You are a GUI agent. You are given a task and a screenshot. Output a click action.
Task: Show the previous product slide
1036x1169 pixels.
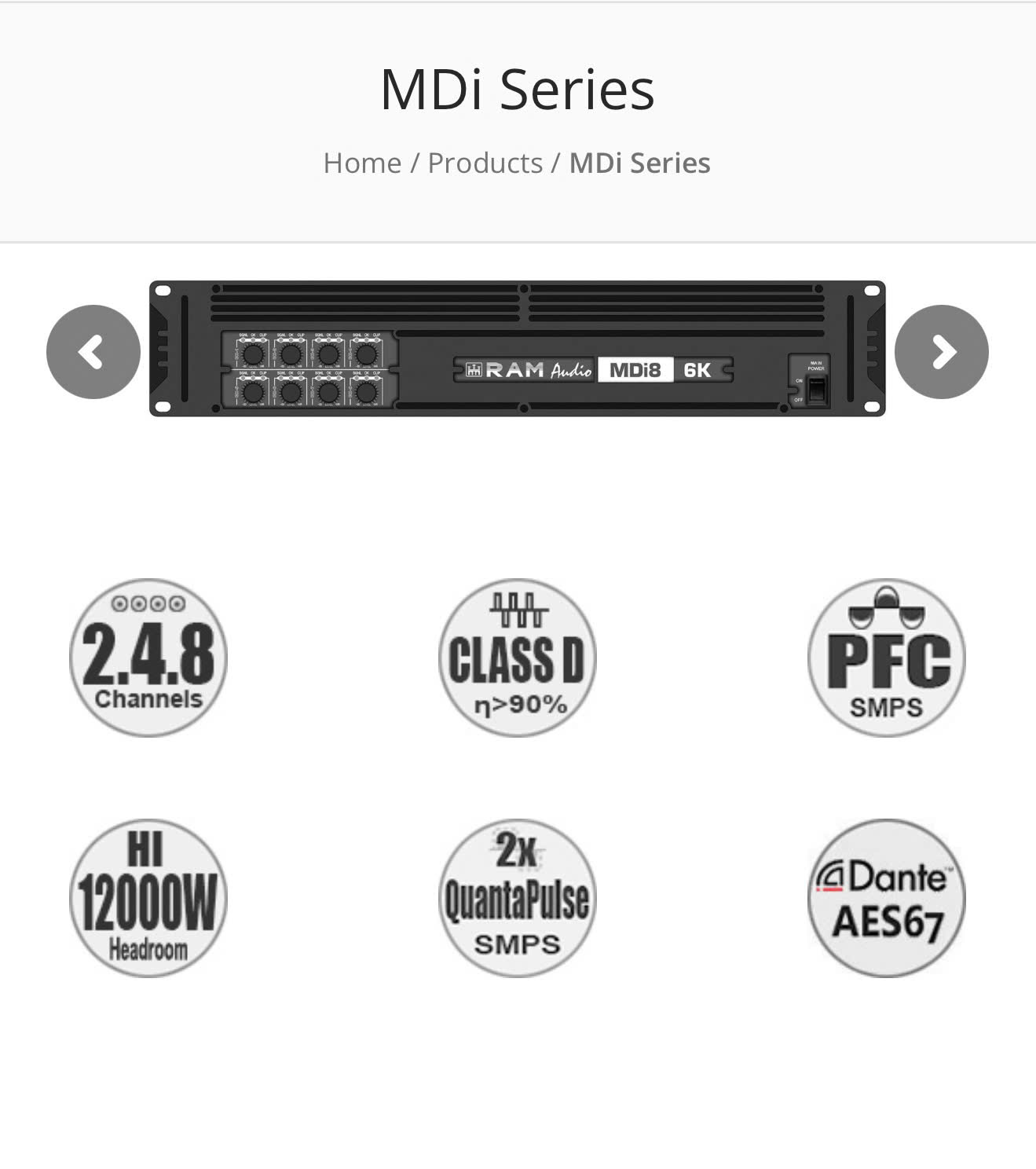pyautogui.click(x=93, y=352)
